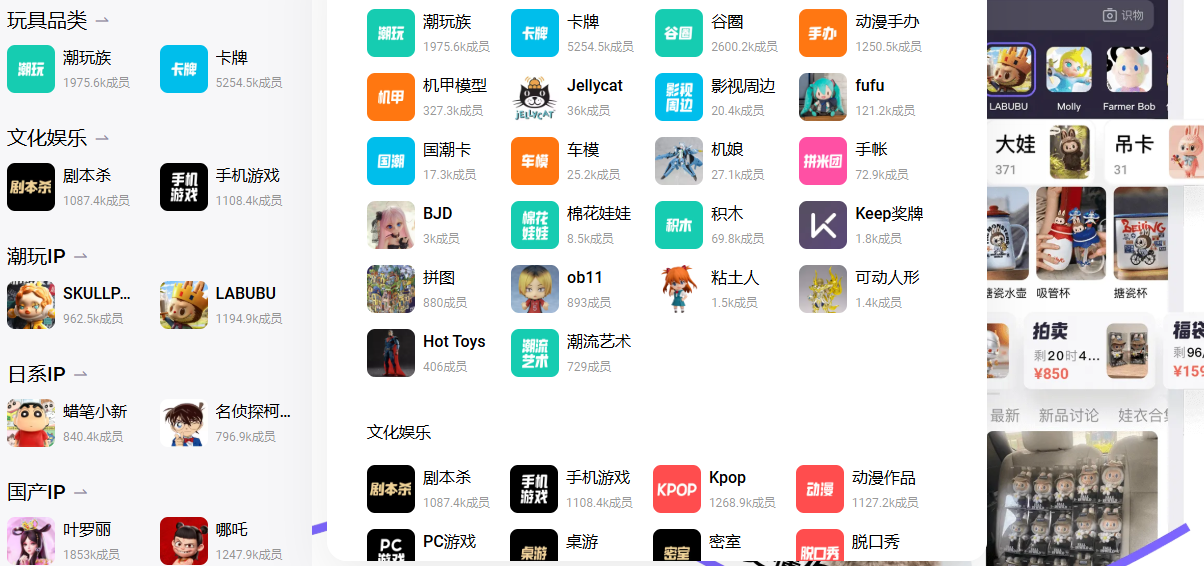Expand the 日系IP category arrow

click(x=81, y=374)
